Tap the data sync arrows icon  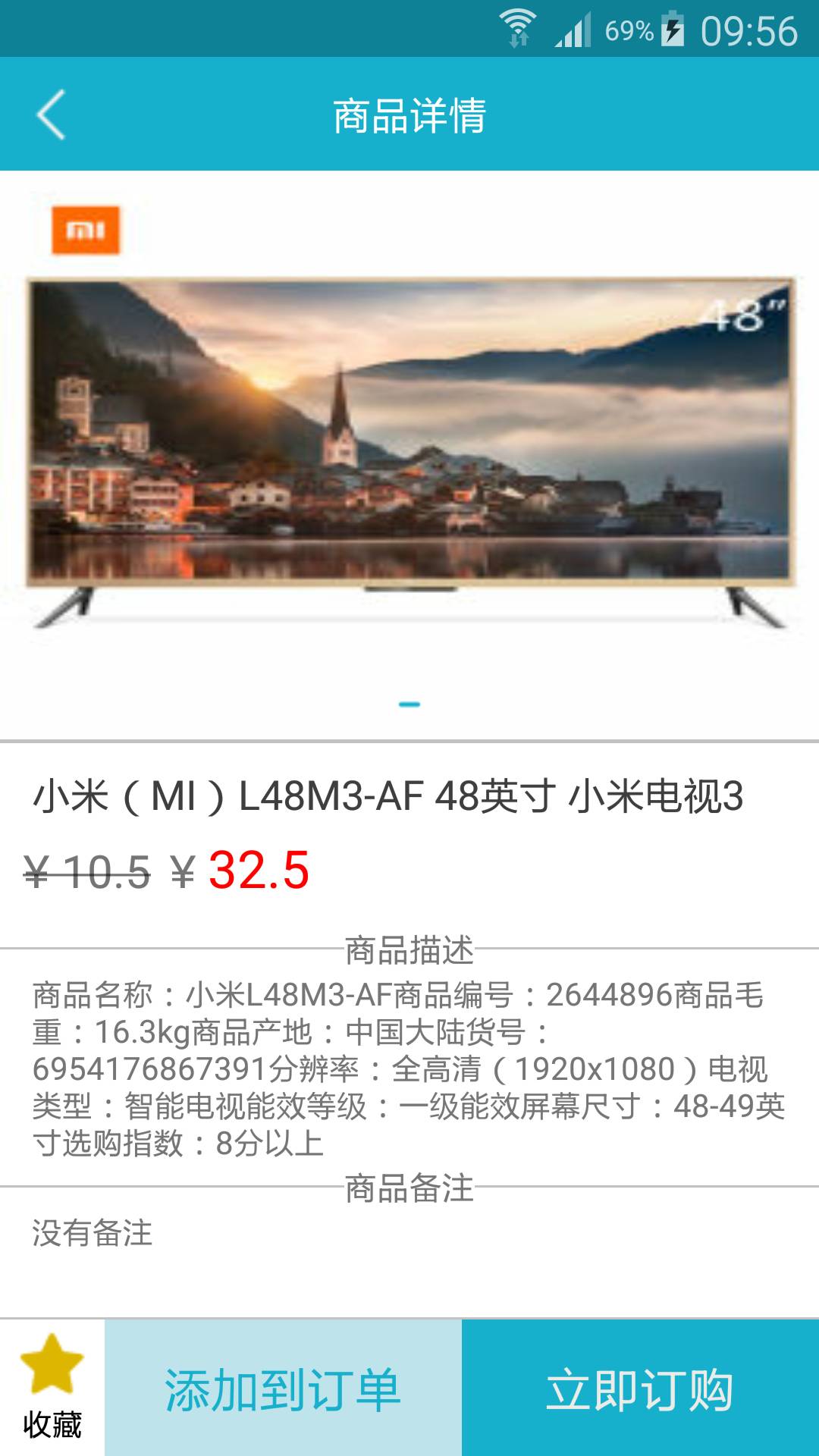coord(520,42)
